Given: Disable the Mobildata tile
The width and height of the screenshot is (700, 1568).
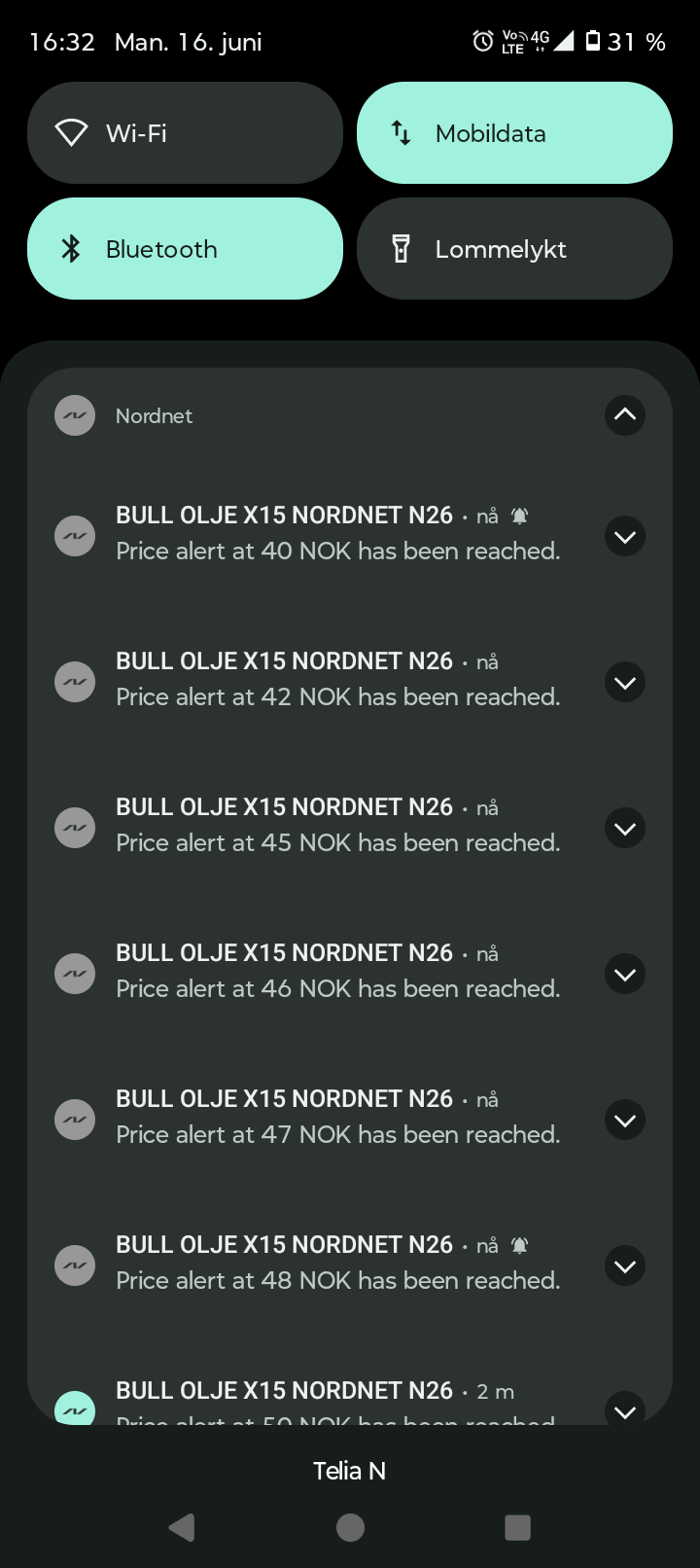Looking at the screenshot, I should 514,133.
